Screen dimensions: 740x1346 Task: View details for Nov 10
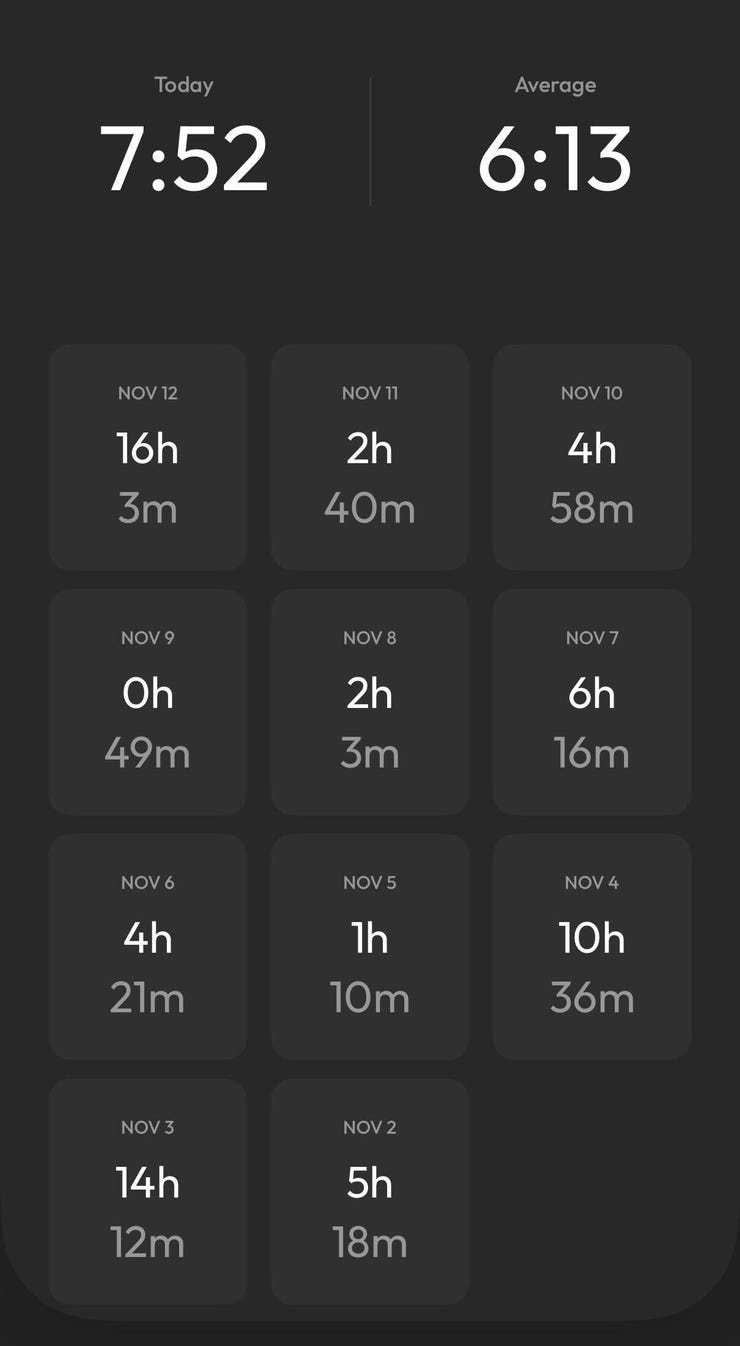pyautogui.click(x=592, y=457)
